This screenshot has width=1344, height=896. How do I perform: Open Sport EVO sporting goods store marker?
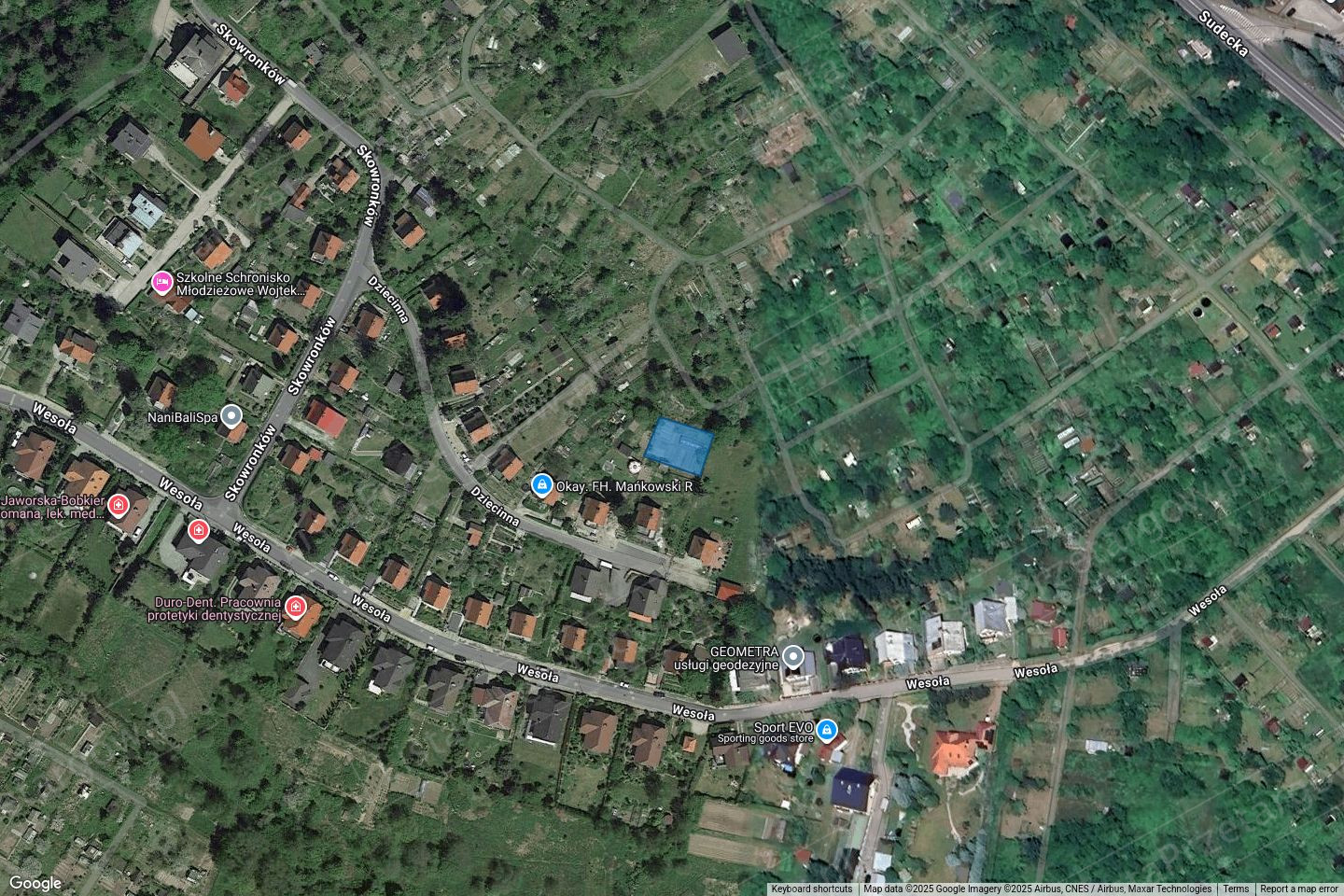826,729
